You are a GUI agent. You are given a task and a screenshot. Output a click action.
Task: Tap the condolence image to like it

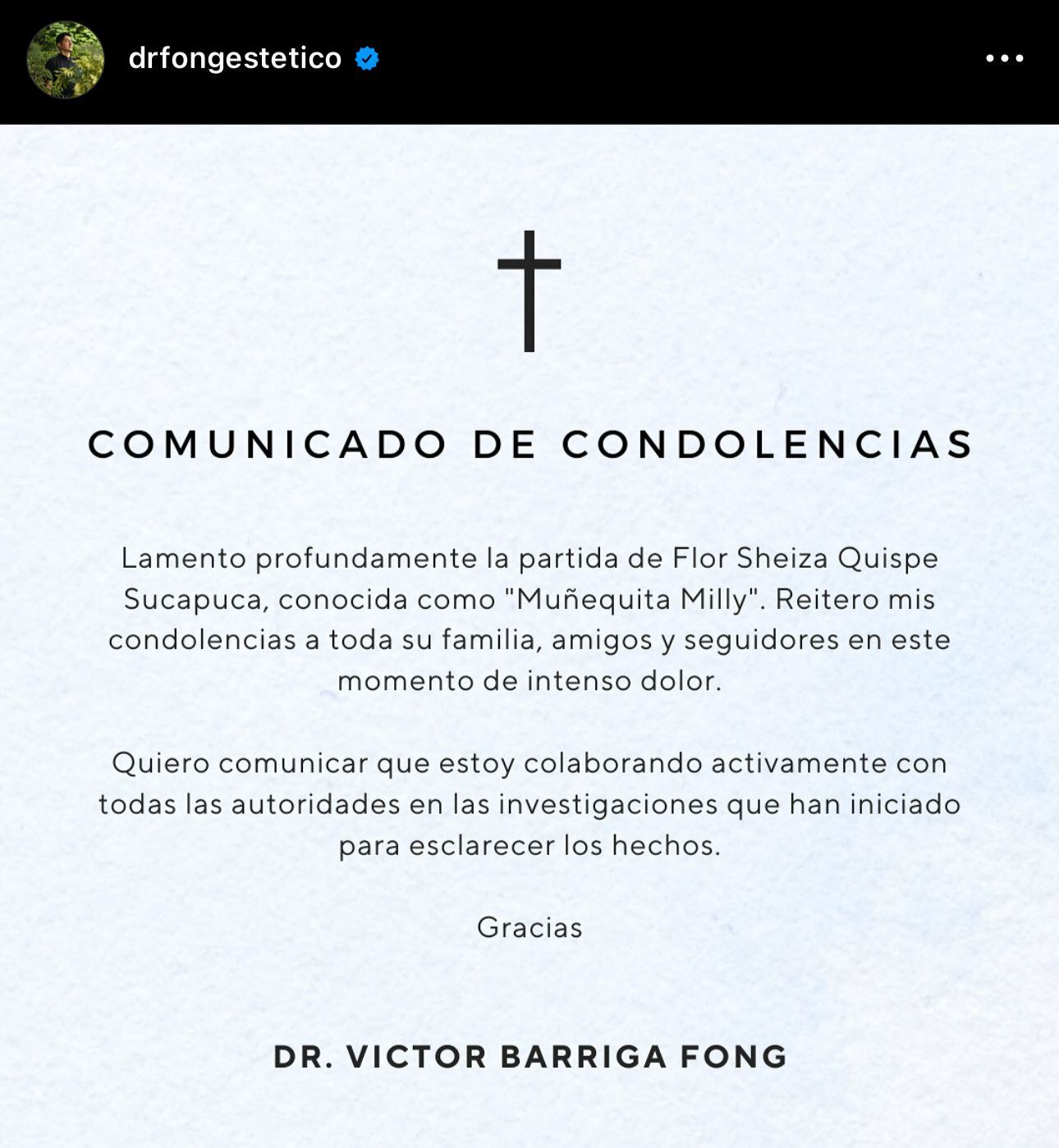pyautogui.click(x=529, y=632)
